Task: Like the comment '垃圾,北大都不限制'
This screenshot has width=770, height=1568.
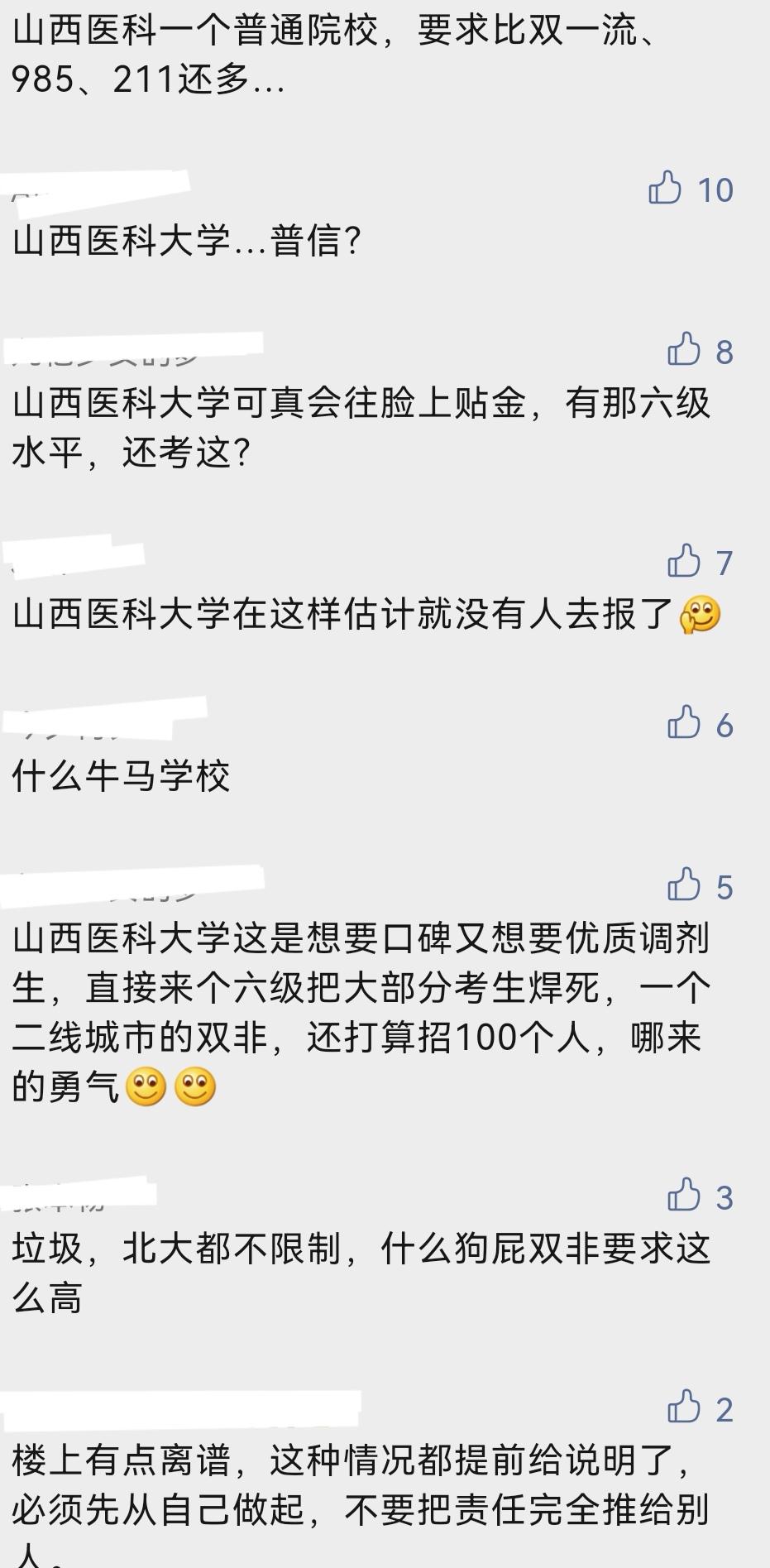Action: (x=684, y=1195)
